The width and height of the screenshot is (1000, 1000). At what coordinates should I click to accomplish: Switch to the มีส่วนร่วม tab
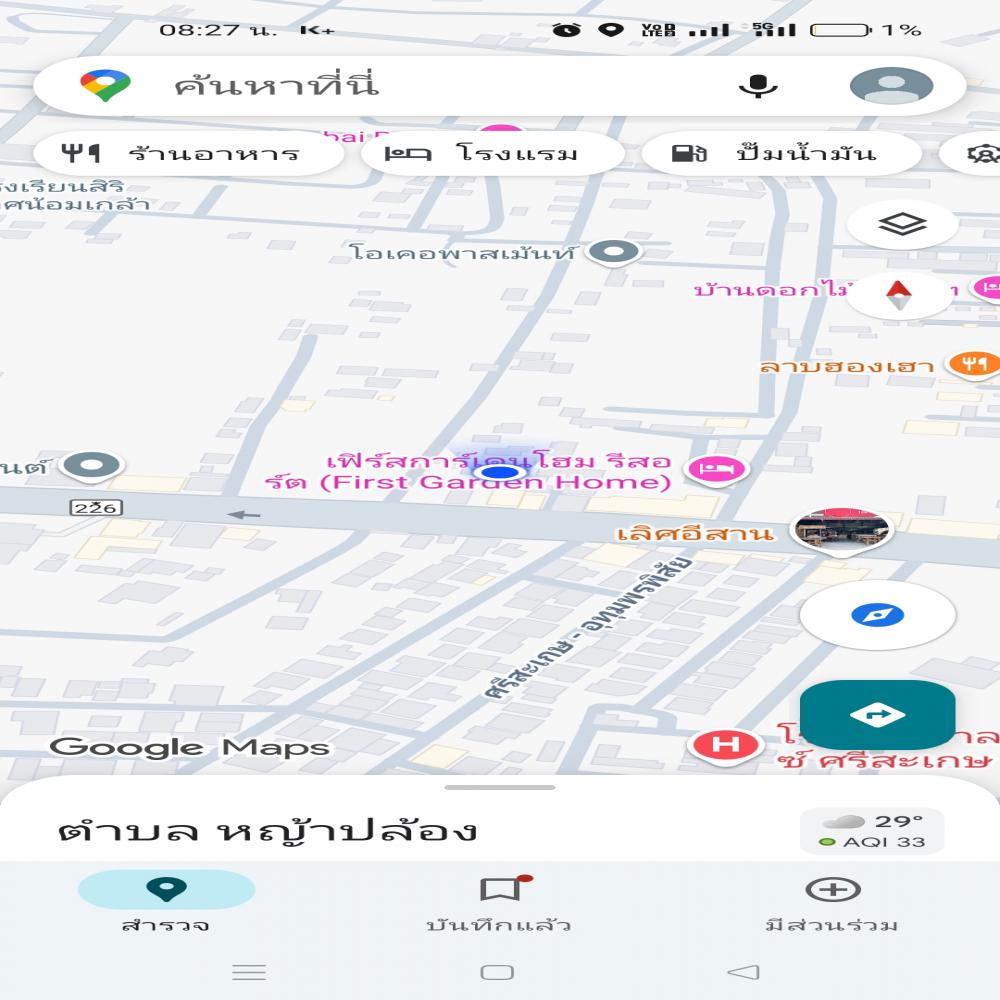click(832, 901)
